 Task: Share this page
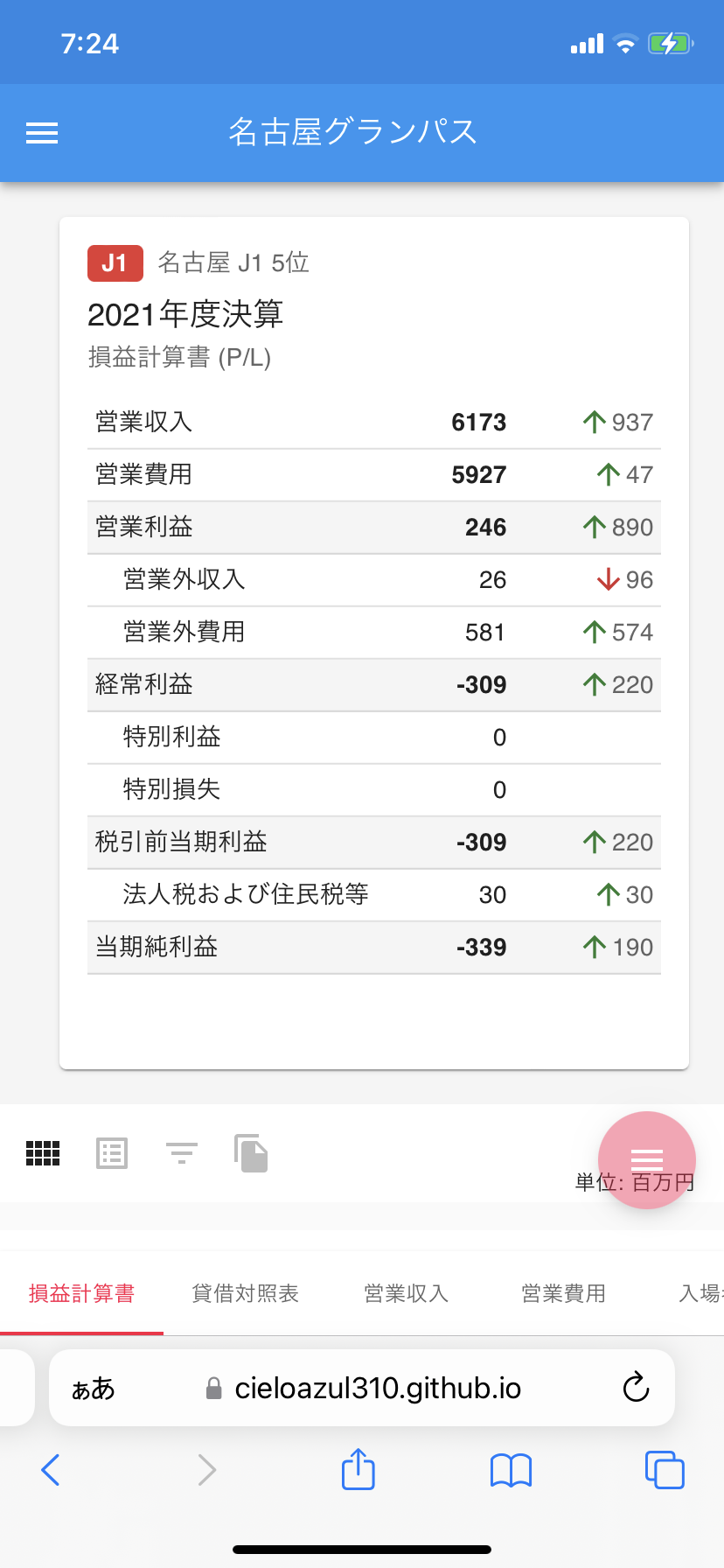tap(359, 1468)
